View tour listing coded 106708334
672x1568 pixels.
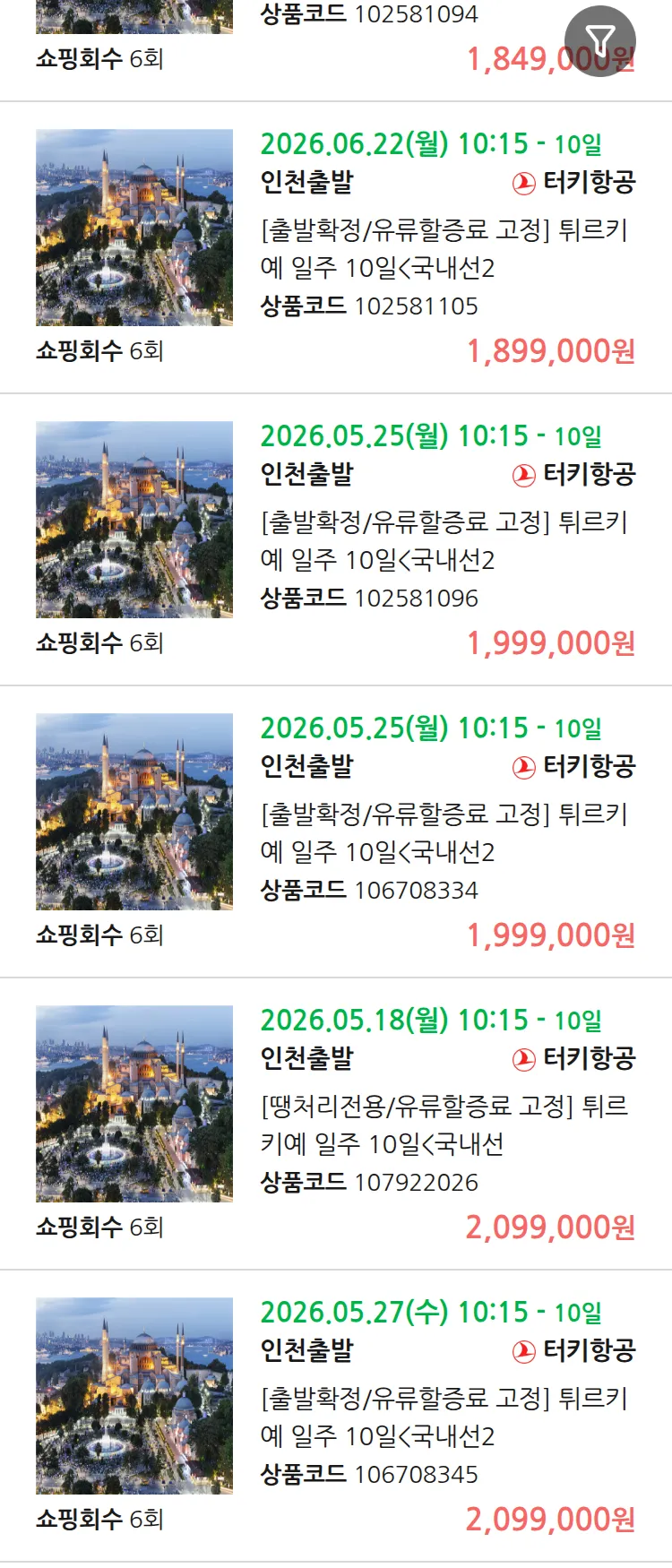(x=336, y=832)
